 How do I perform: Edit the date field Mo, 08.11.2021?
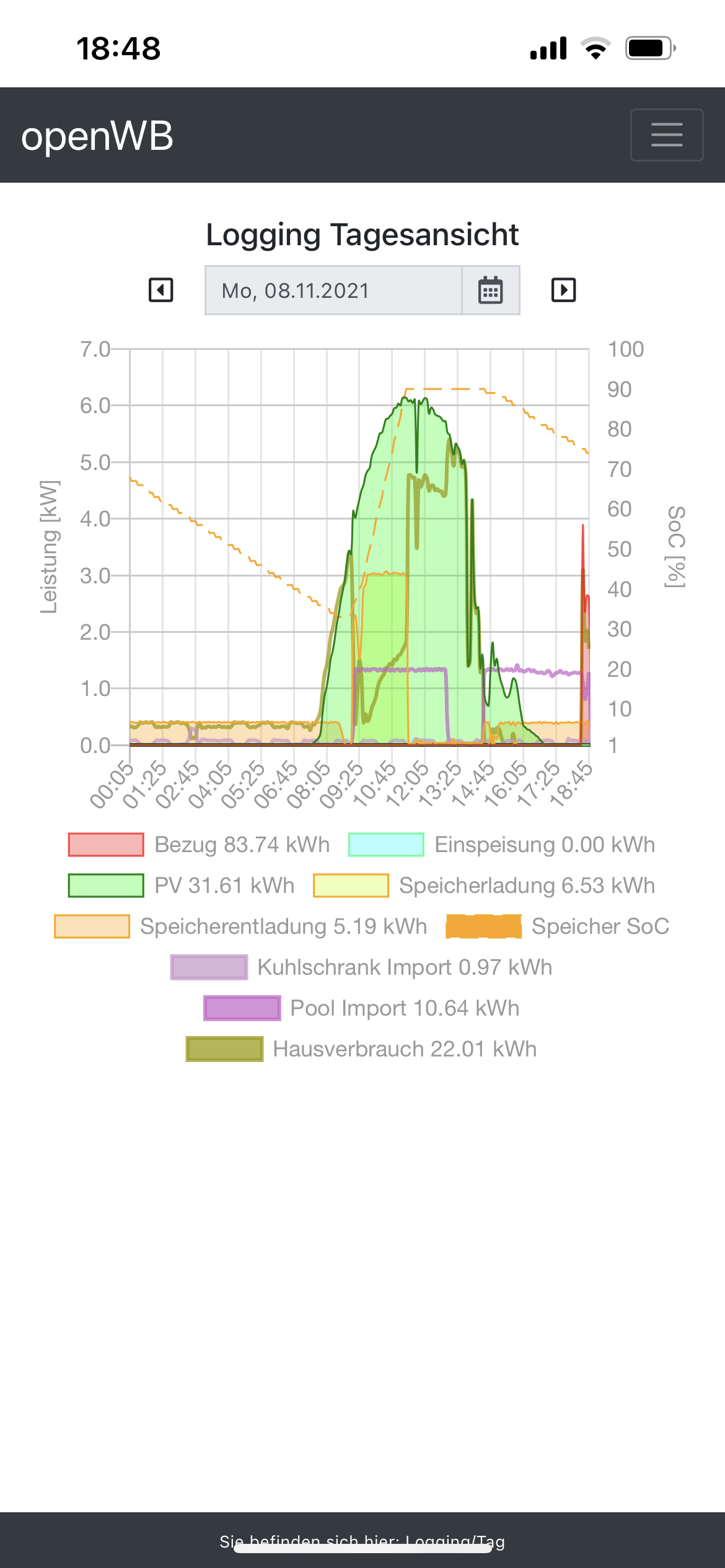tap(333, 290)
